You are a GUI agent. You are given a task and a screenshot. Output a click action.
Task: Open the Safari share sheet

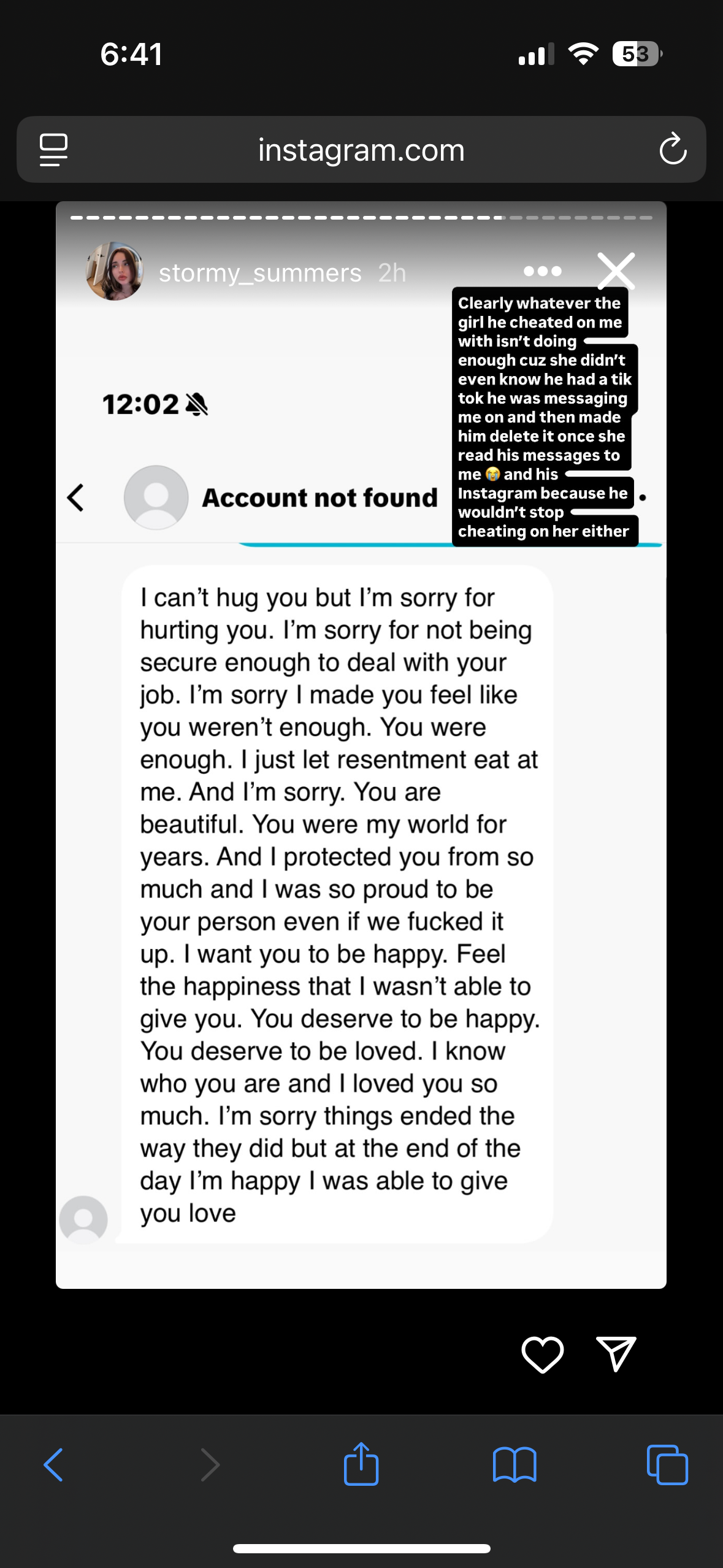pos(361,1464)
